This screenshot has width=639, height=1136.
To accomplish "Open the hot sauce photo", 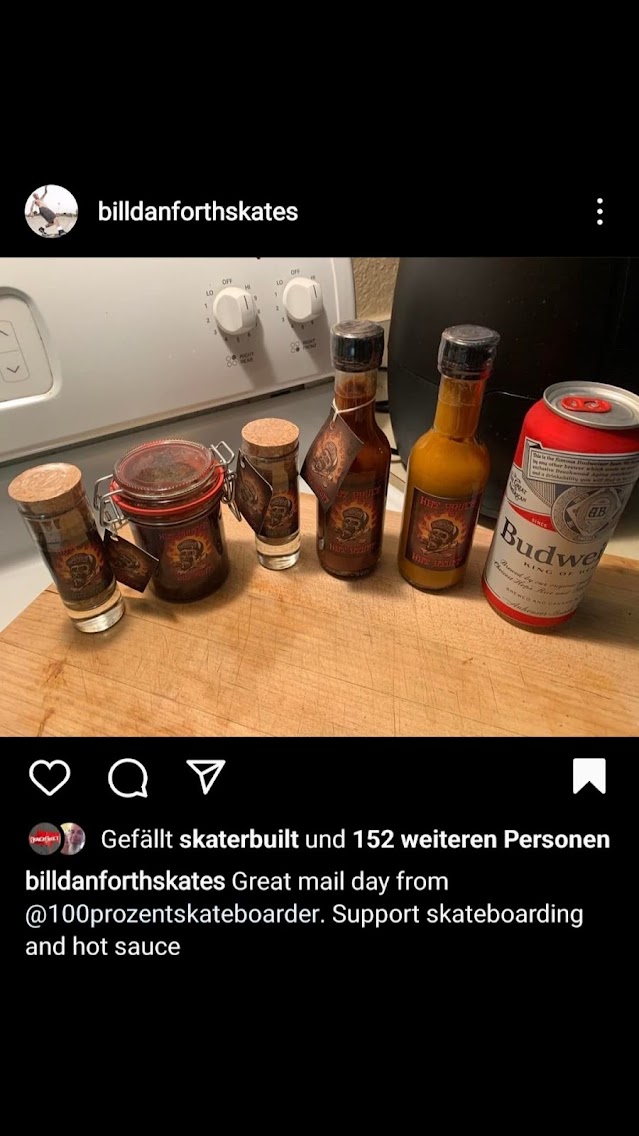I will click(x=320, y=497).
